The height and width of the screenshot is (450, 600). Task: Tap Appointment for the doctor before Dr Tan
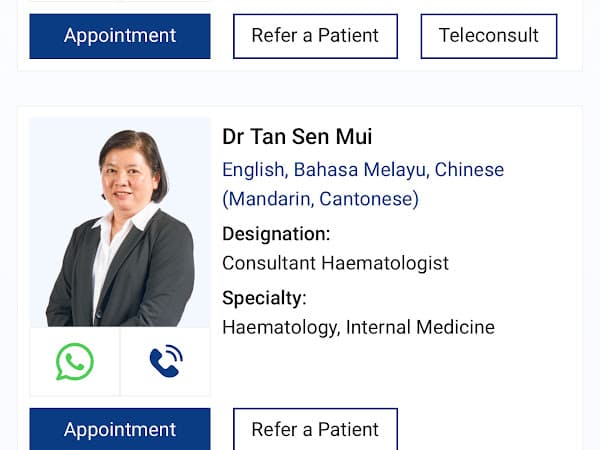tap(120, 36)
